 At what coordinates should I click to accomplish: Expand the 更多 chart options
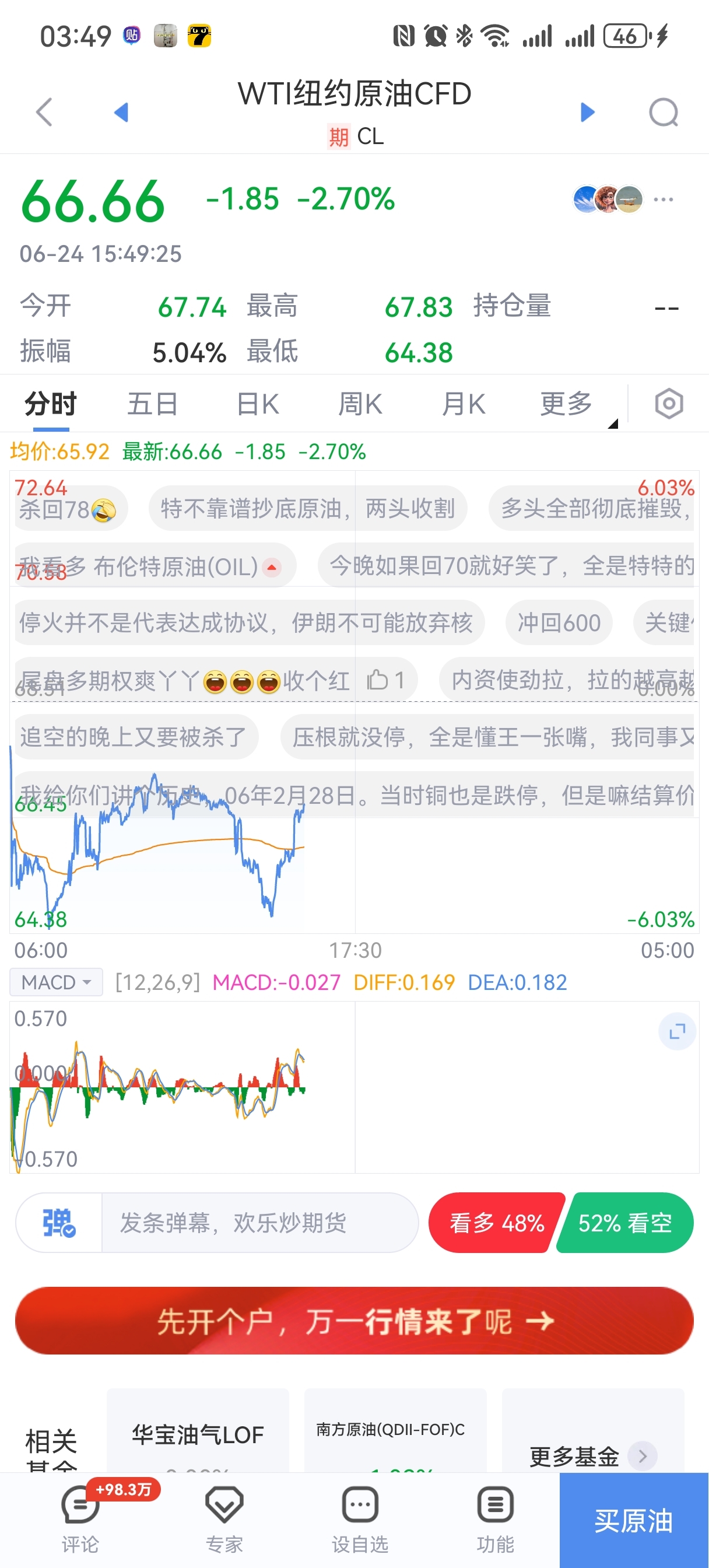click(567, 404)
